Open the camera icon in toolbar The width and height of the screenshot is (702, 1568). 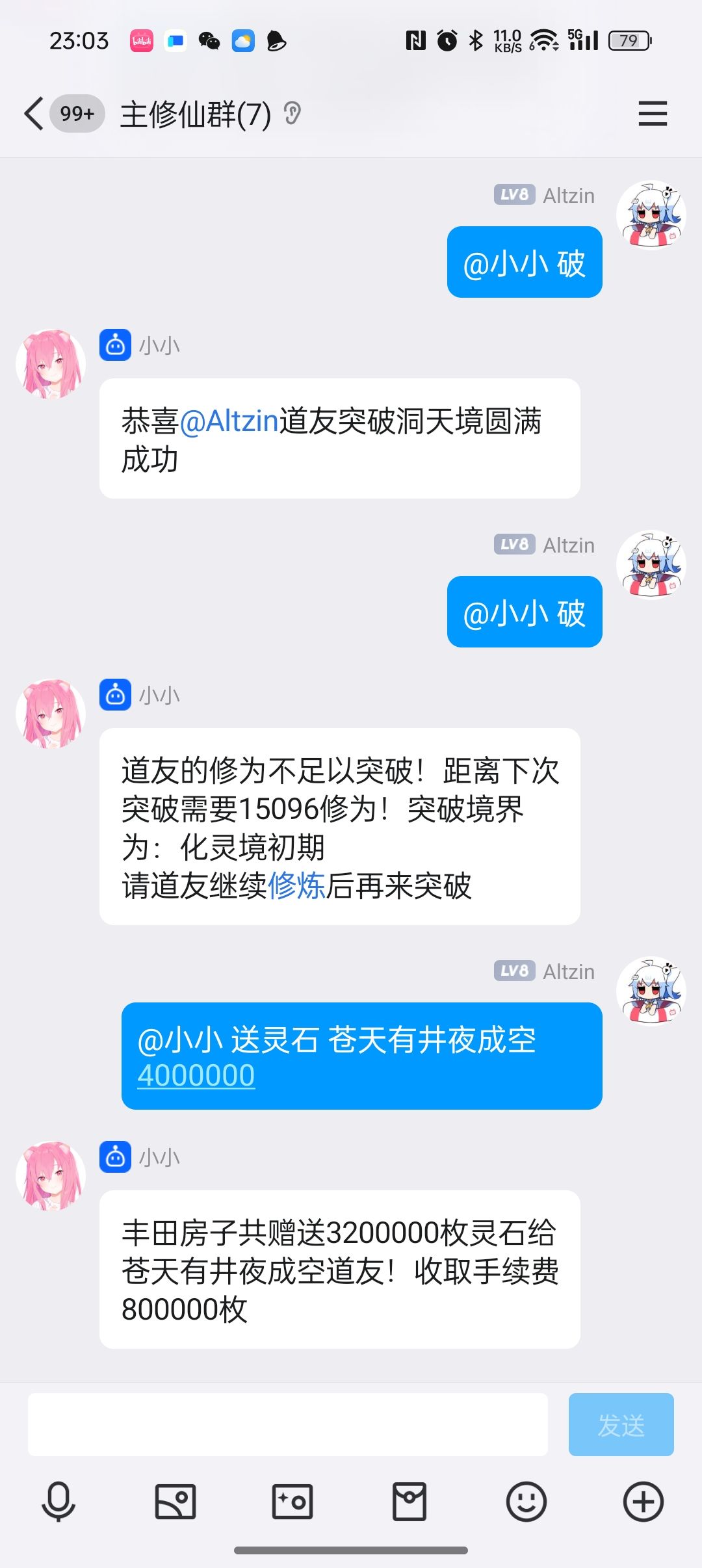pyautogui.click(x=292, y=1501)
